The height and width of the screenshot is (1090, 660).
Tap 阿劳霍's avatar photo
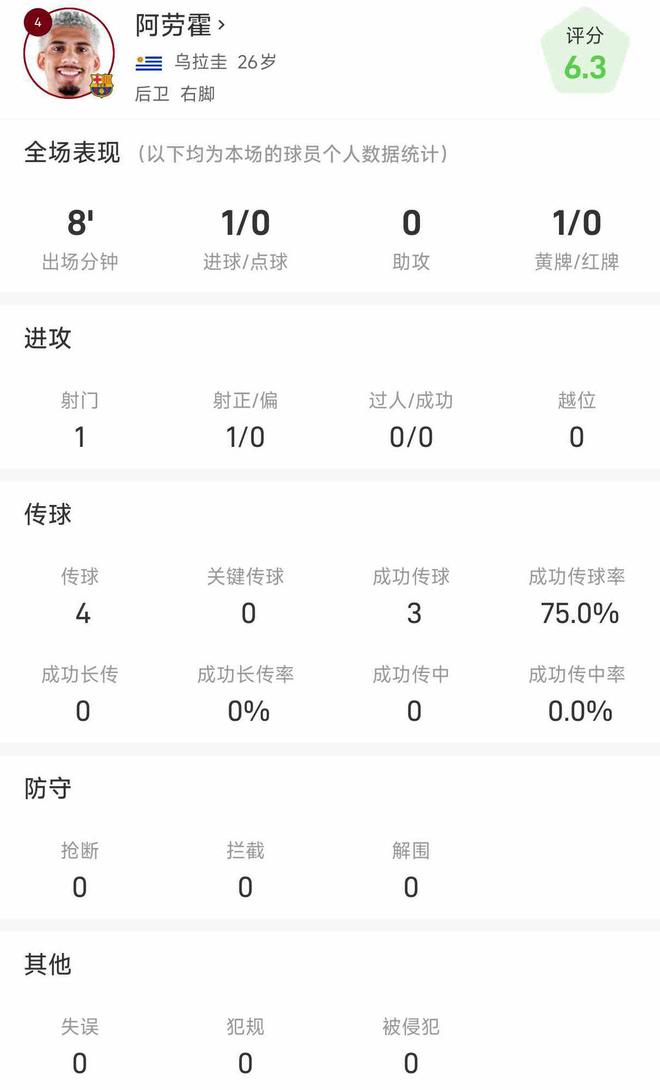coord(68,55)
